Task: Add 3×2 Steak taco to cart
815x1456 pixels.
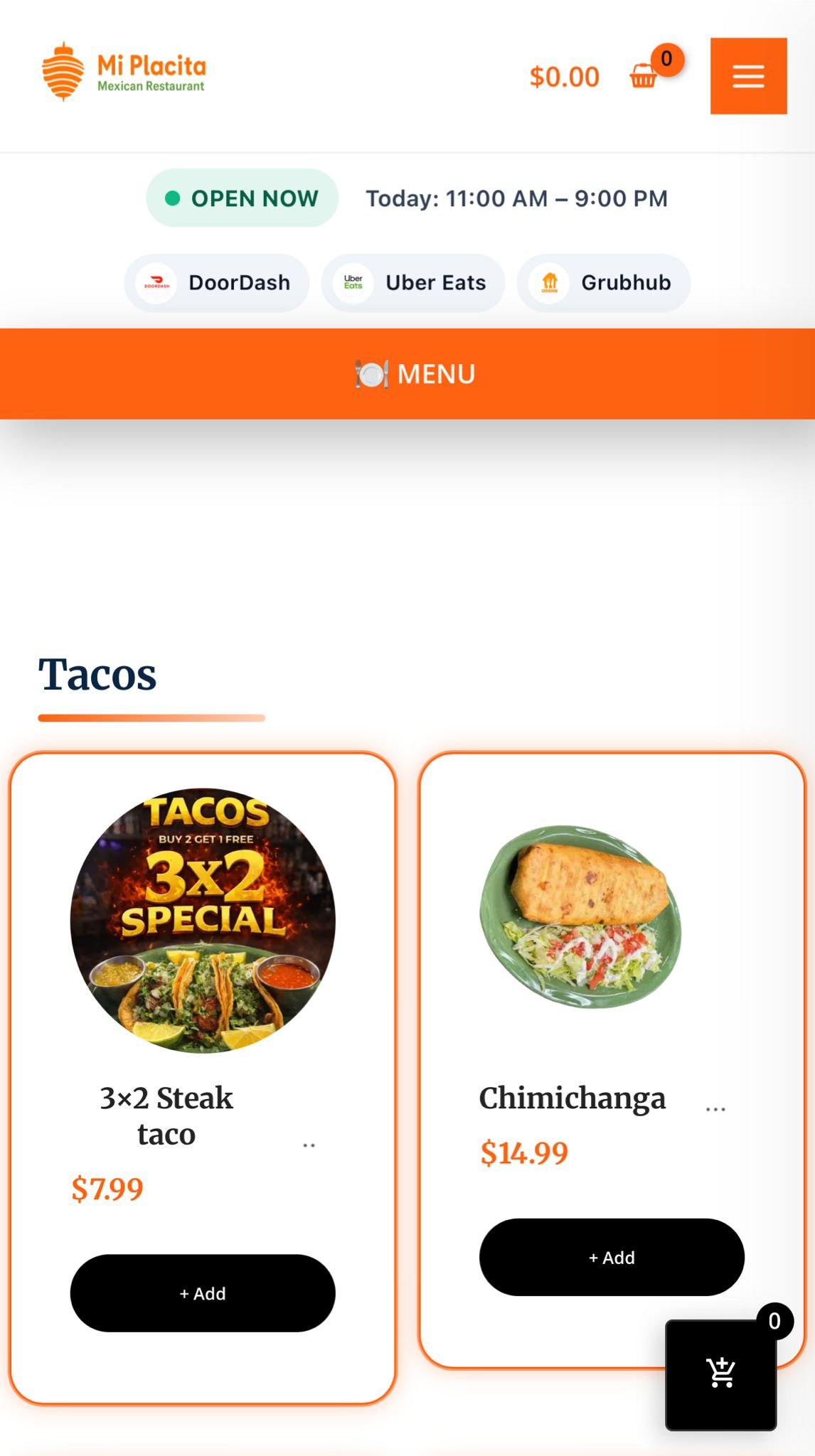Action: 203,1293
